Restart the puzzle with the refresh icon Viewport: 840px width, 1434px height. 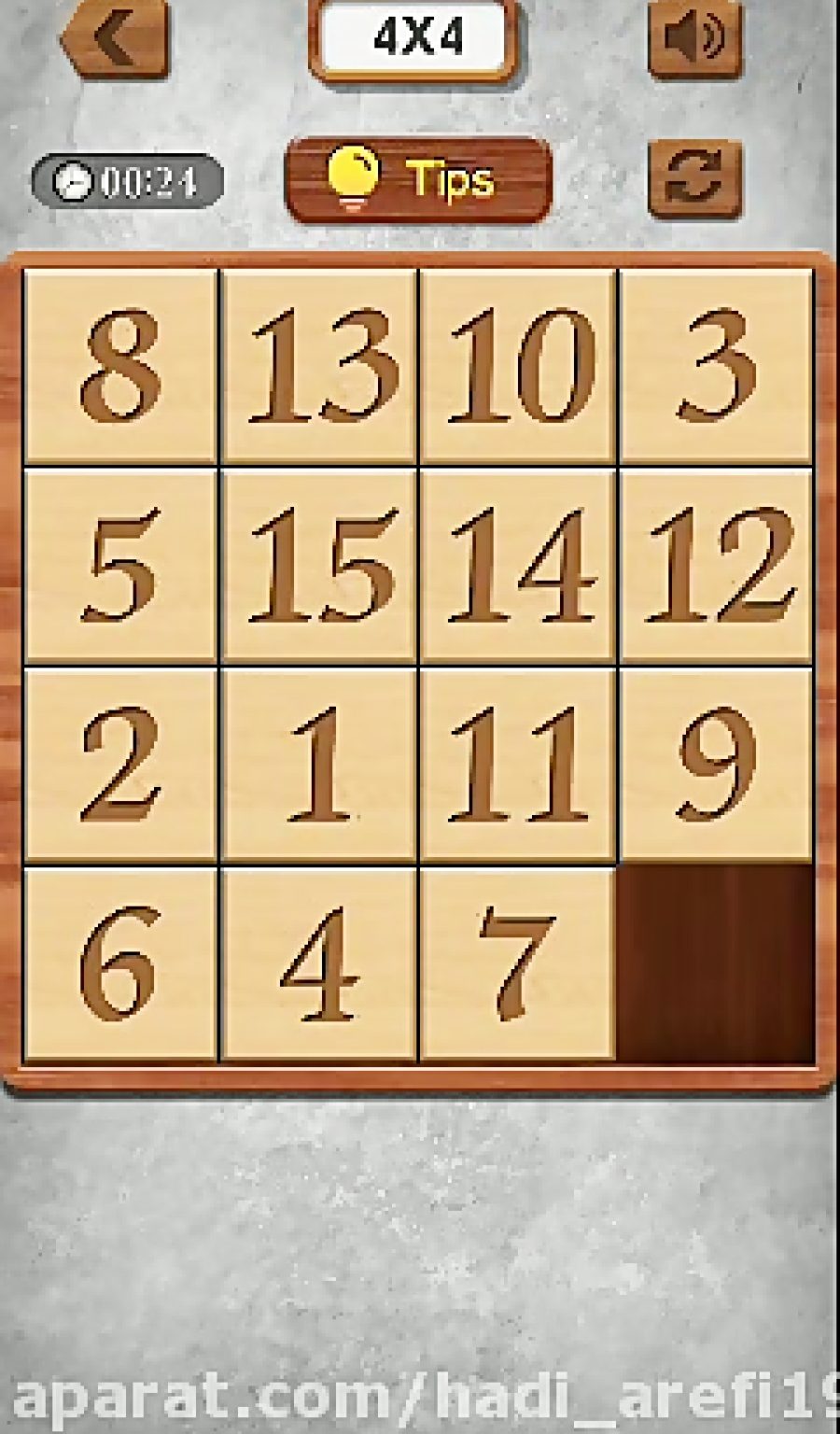click(694, 177)
